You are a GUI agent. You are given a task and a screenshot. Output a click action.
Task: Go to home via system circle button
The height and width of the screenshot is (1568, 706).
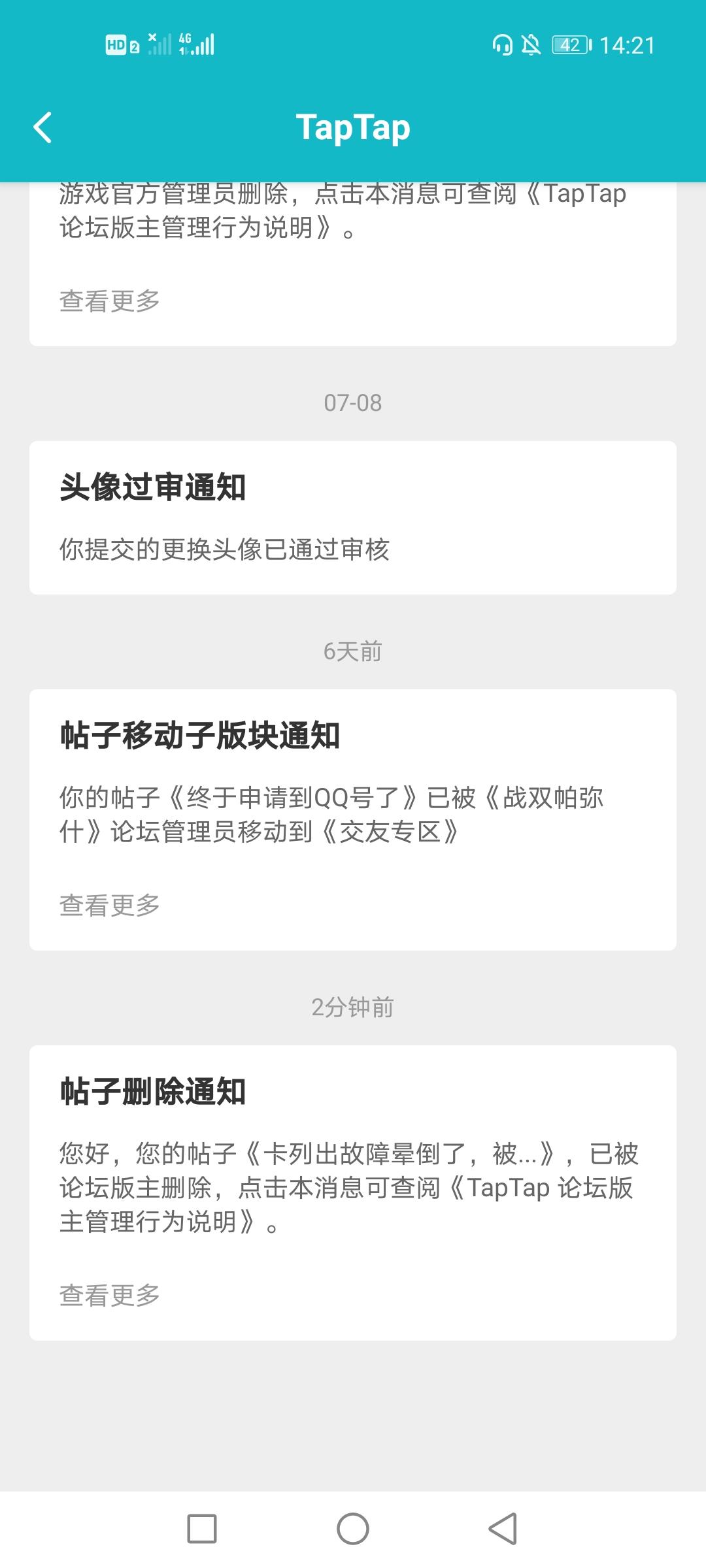pyautogui.click(x=353, y=1529)
